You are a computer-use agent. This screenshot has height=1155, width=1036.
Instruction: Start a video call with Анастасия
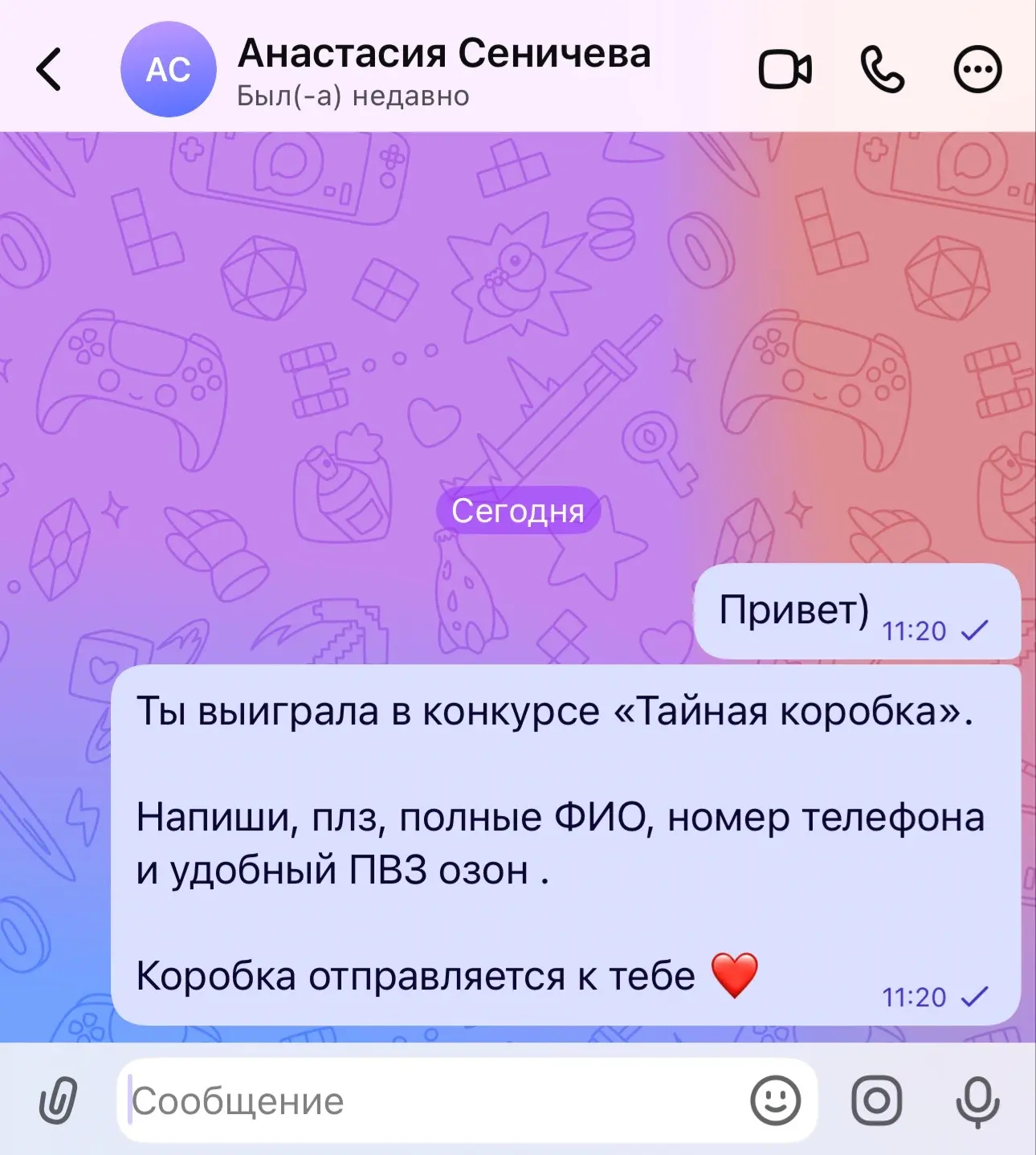point(785,70)
